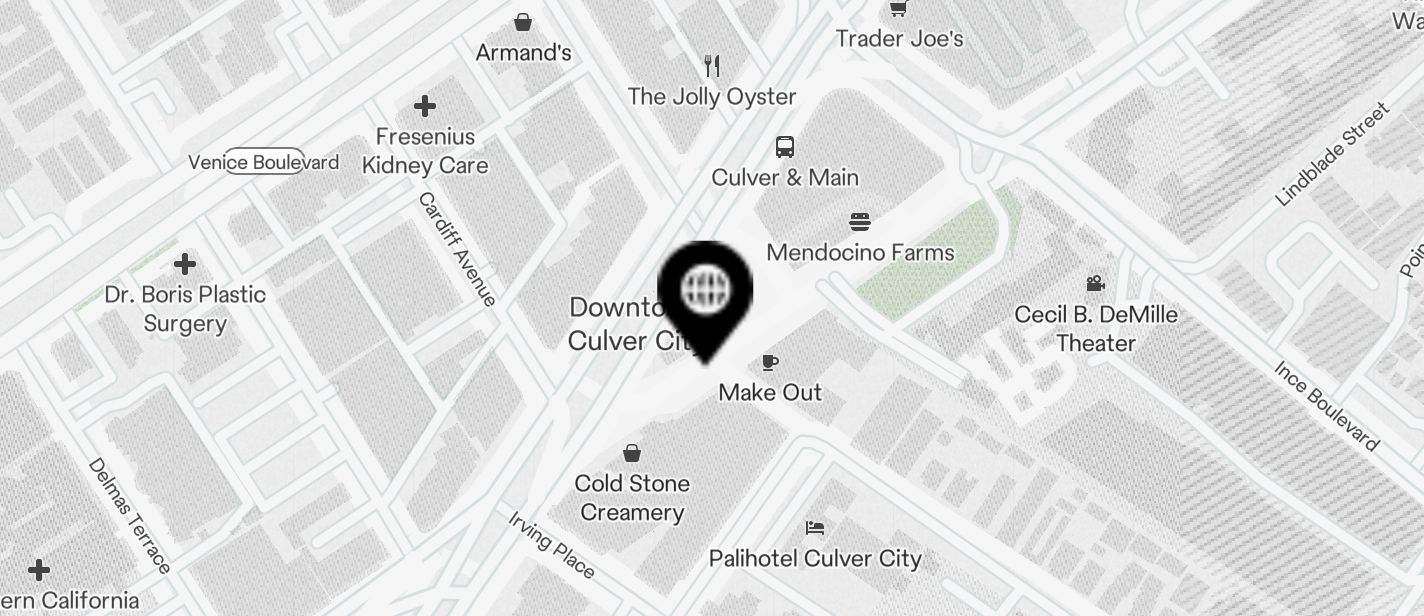Open the Palihotel Culver City marker
This screenshot has height=616, width=1424.
(x=815, y=528)
